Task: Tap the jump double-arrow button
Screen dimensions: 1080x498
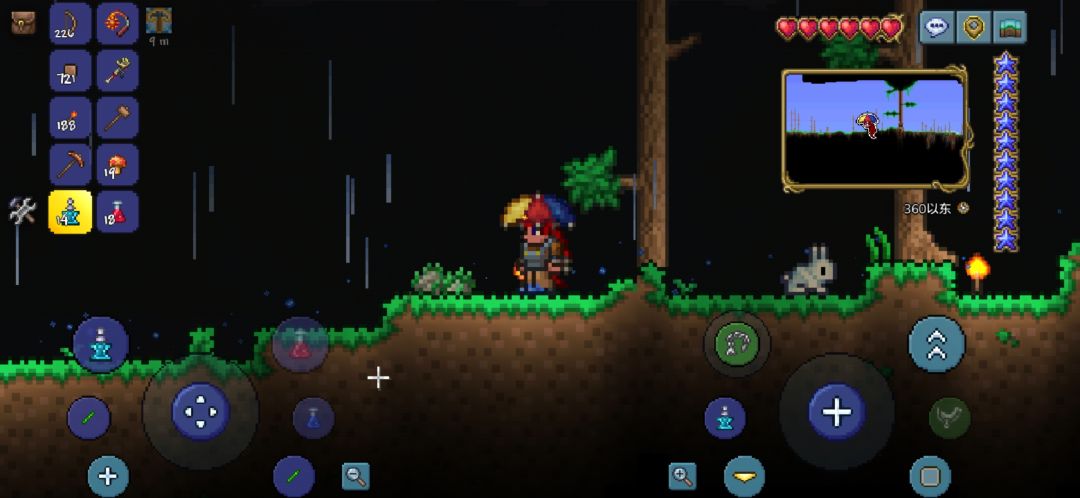Action: [x=937, y=344]
